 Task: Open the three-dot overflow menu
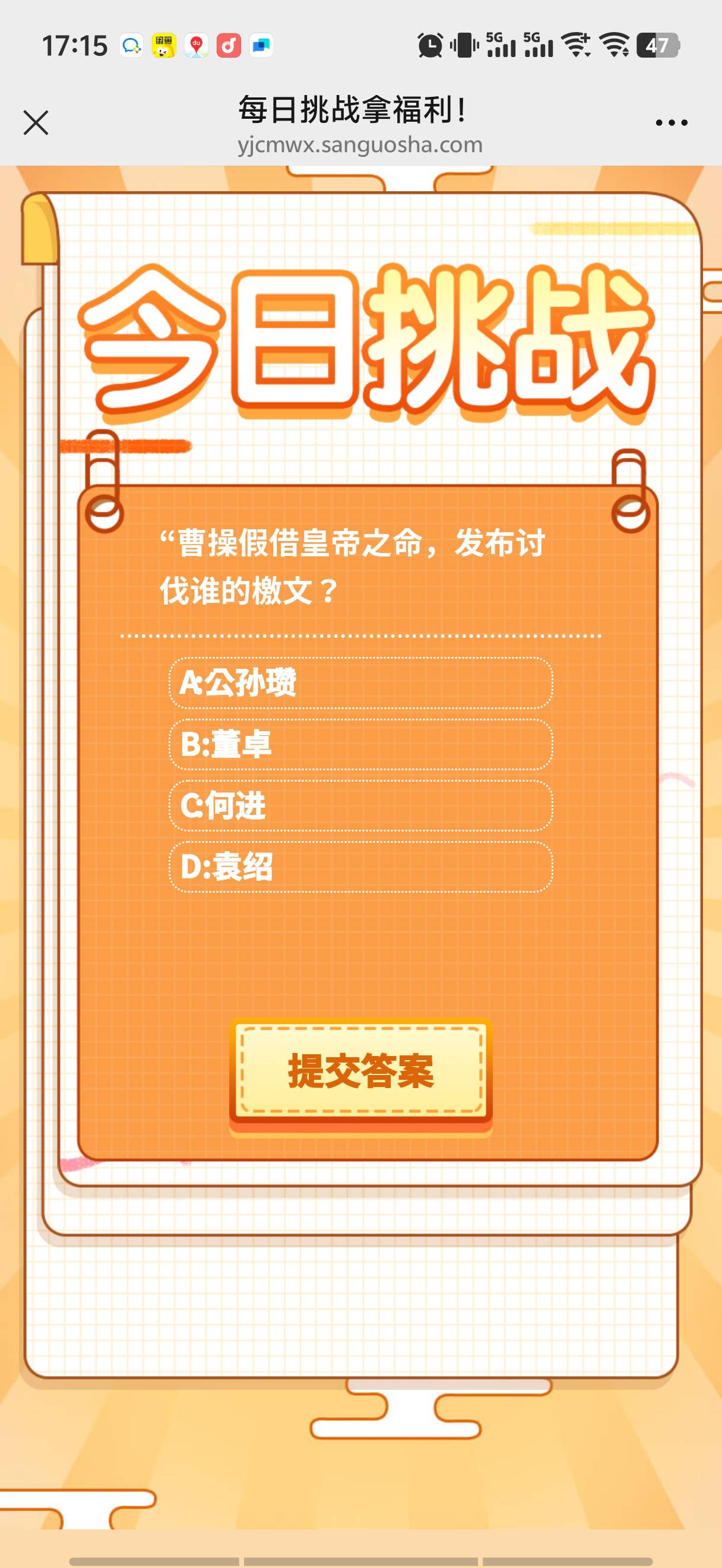point(671,123)
